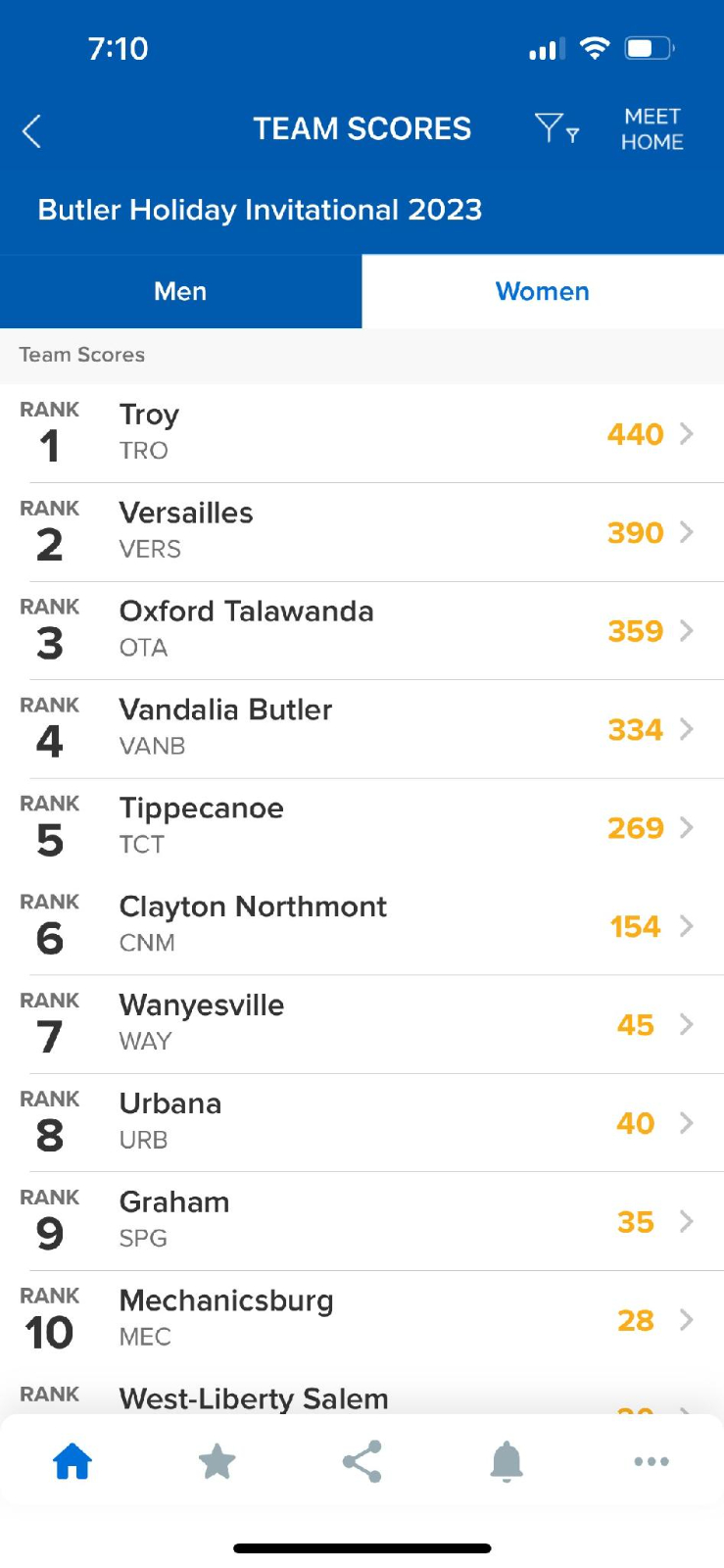Open the filter options icon
724x1568 pixels.
pos(556,128)
